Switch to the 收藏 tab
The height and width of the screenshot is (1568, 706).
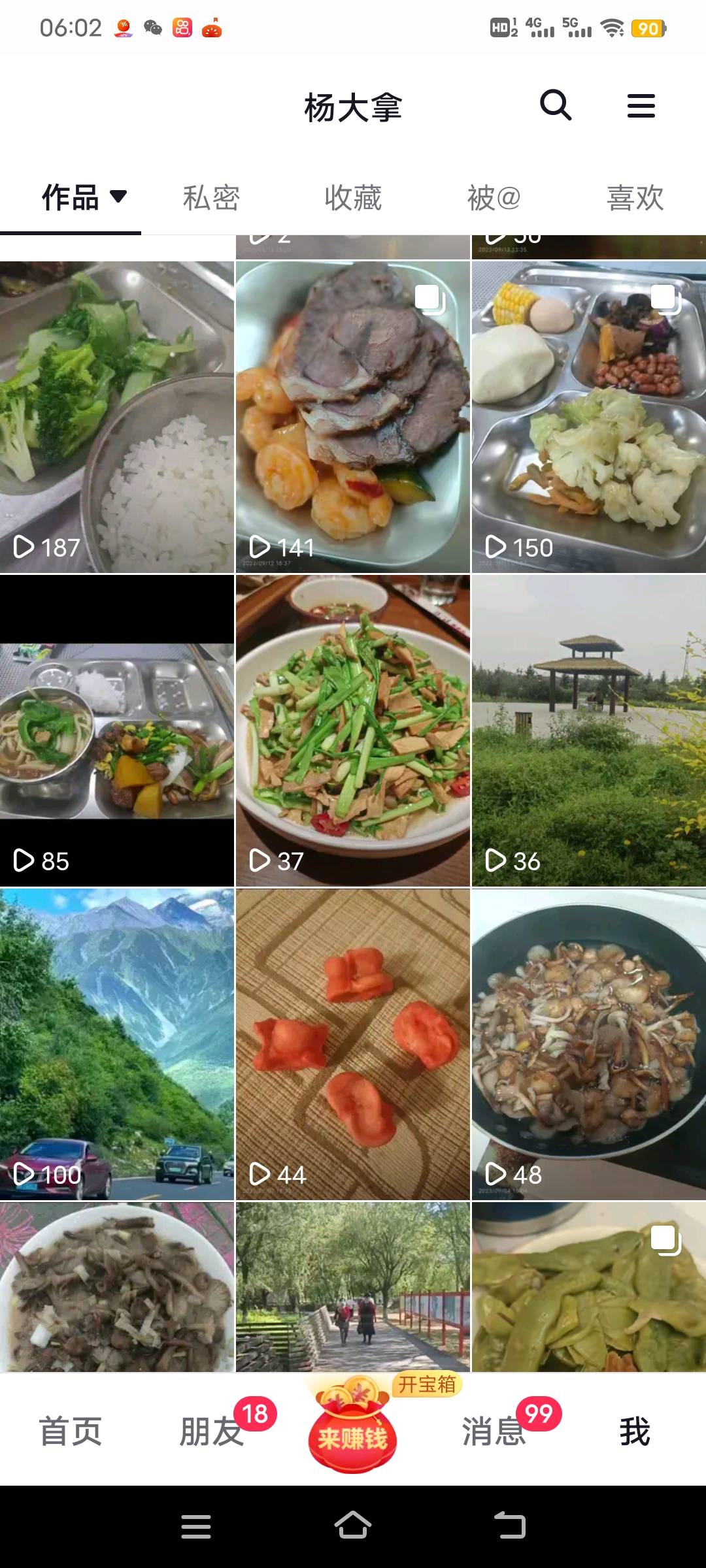(x=353, y=198)
